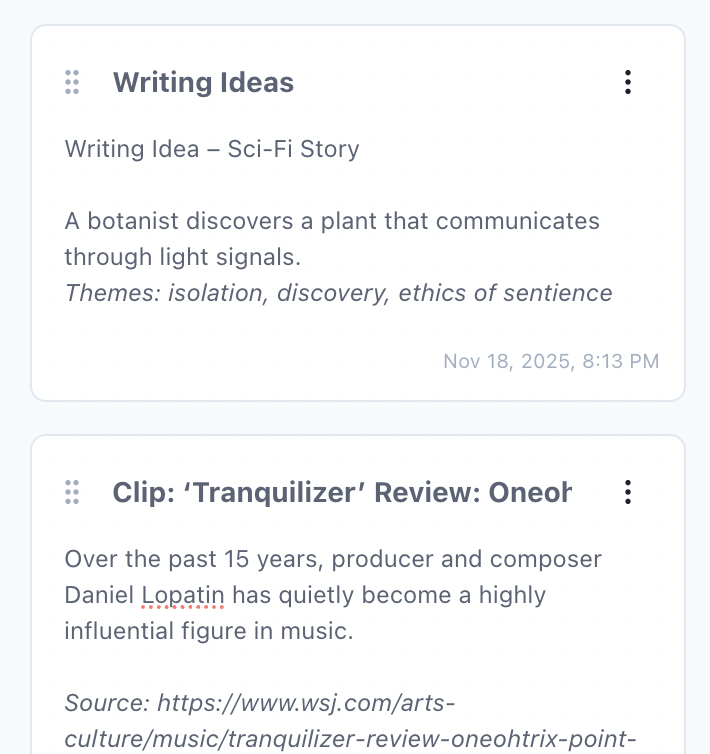The width and height of the screenshot is (710, 754).
Task: Open the overflow menu on Writing Ideas note
Action: [x=627, y=82]
